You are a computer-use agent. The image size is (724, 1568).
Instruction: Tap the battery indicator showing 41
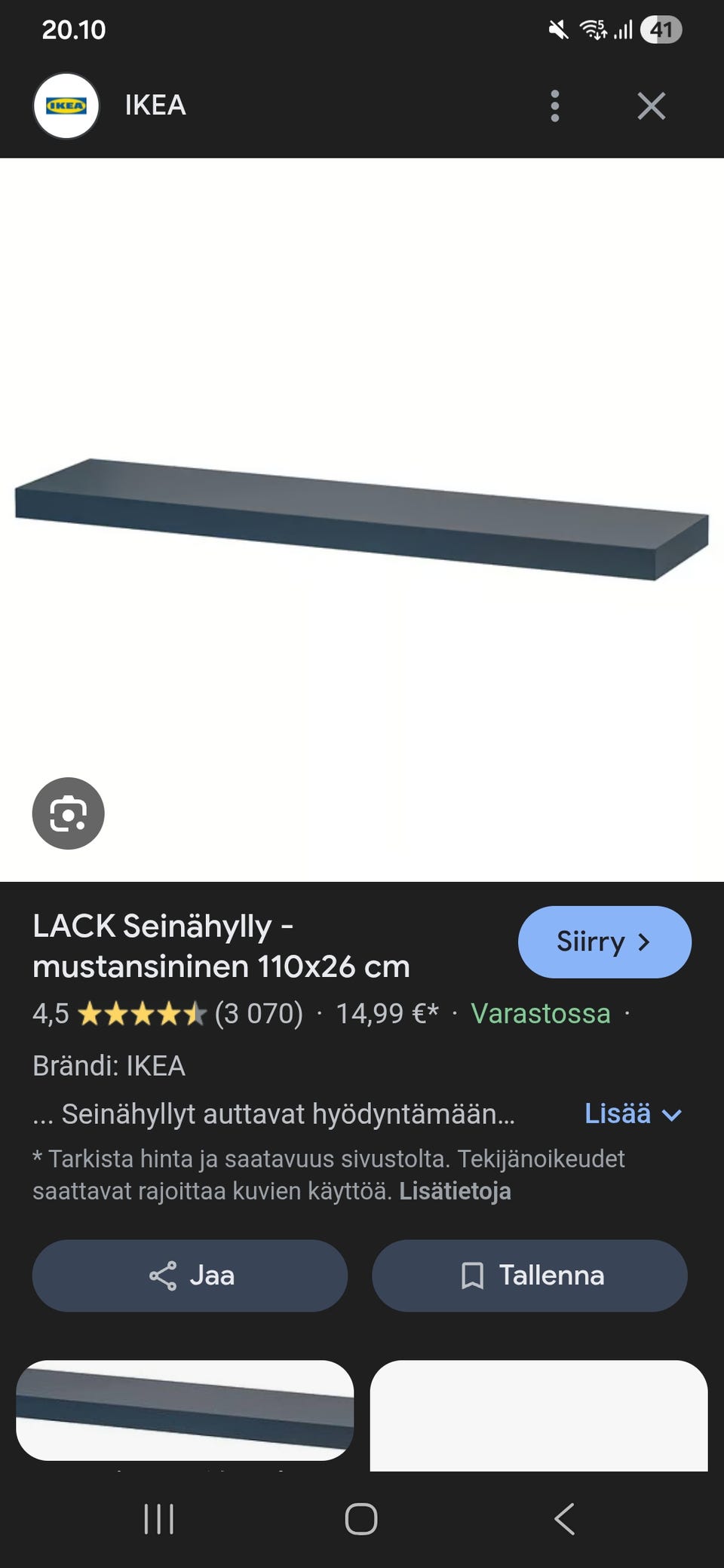(662, 30)
